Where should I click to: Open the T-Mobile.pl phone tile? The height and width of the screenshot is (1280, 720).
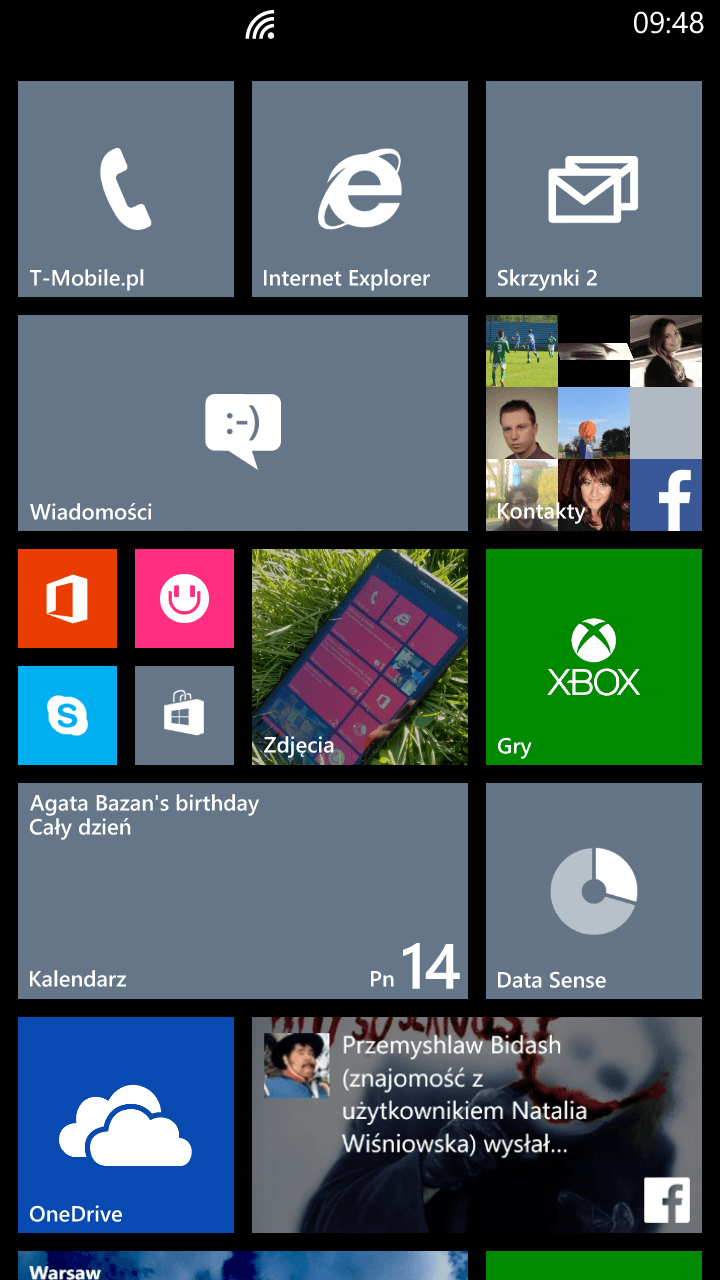[x=126, y=189]
